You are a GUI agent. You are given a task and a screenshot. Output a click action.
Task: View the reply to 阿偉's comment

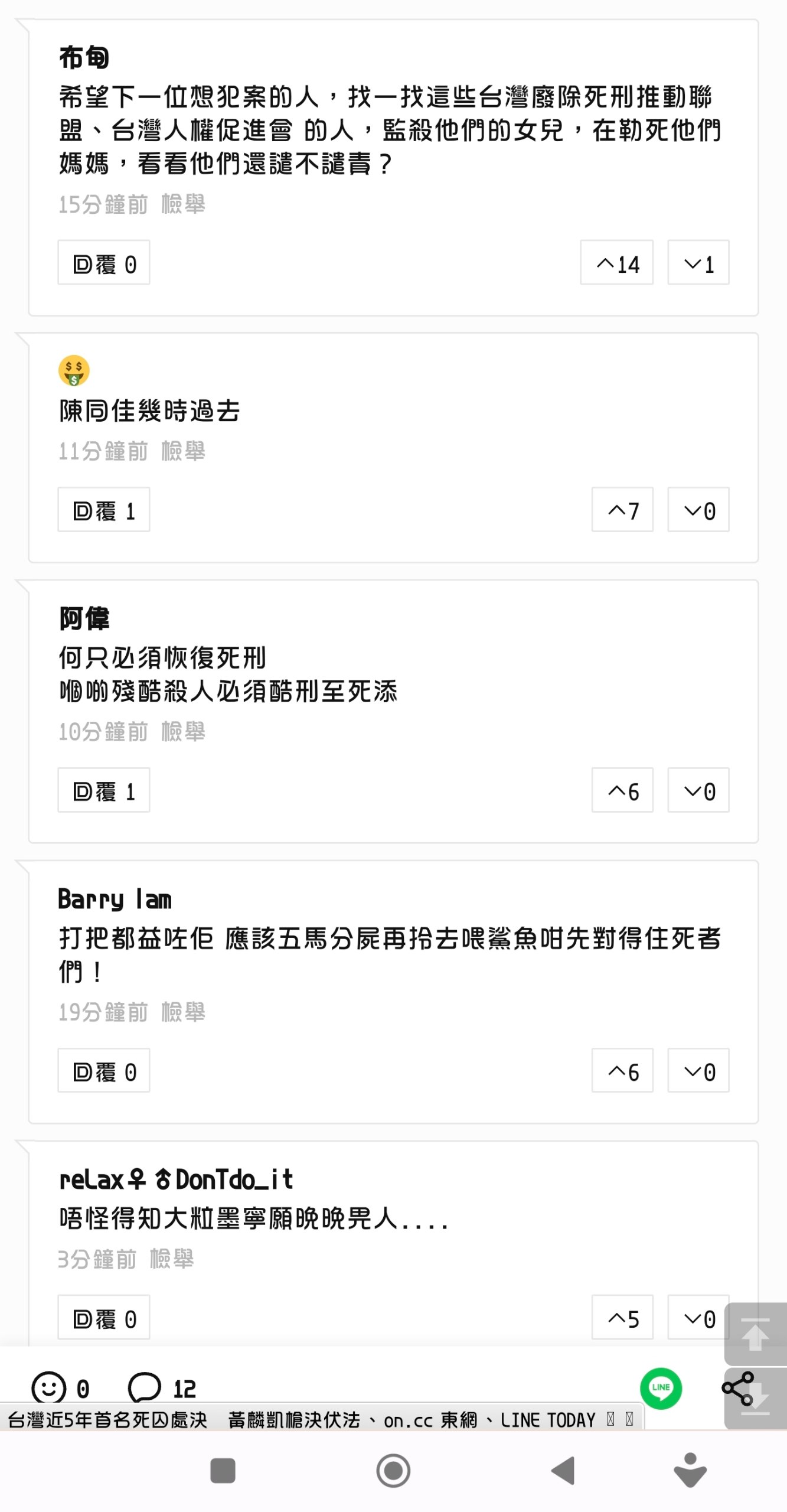click(x=103, y=790)
